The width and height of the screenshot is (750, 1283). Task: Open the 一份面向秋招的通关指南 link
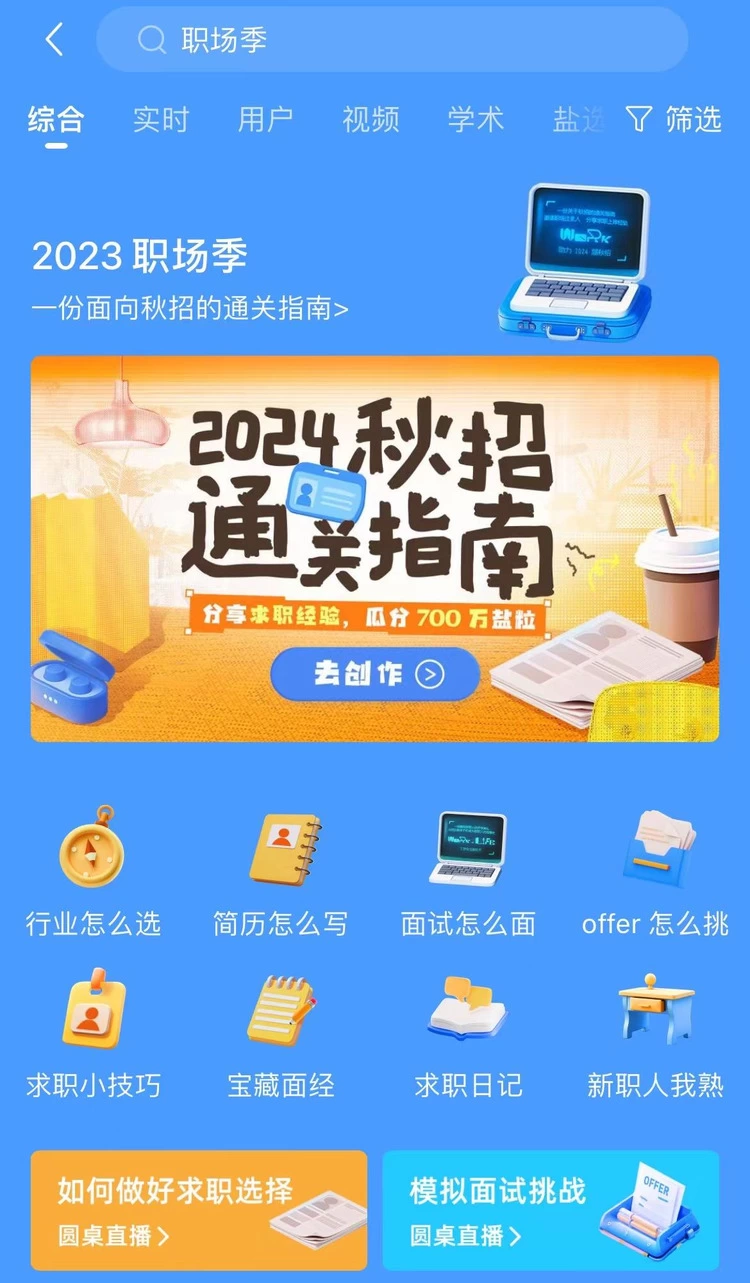pyautogui.click(x=190, y=309)
